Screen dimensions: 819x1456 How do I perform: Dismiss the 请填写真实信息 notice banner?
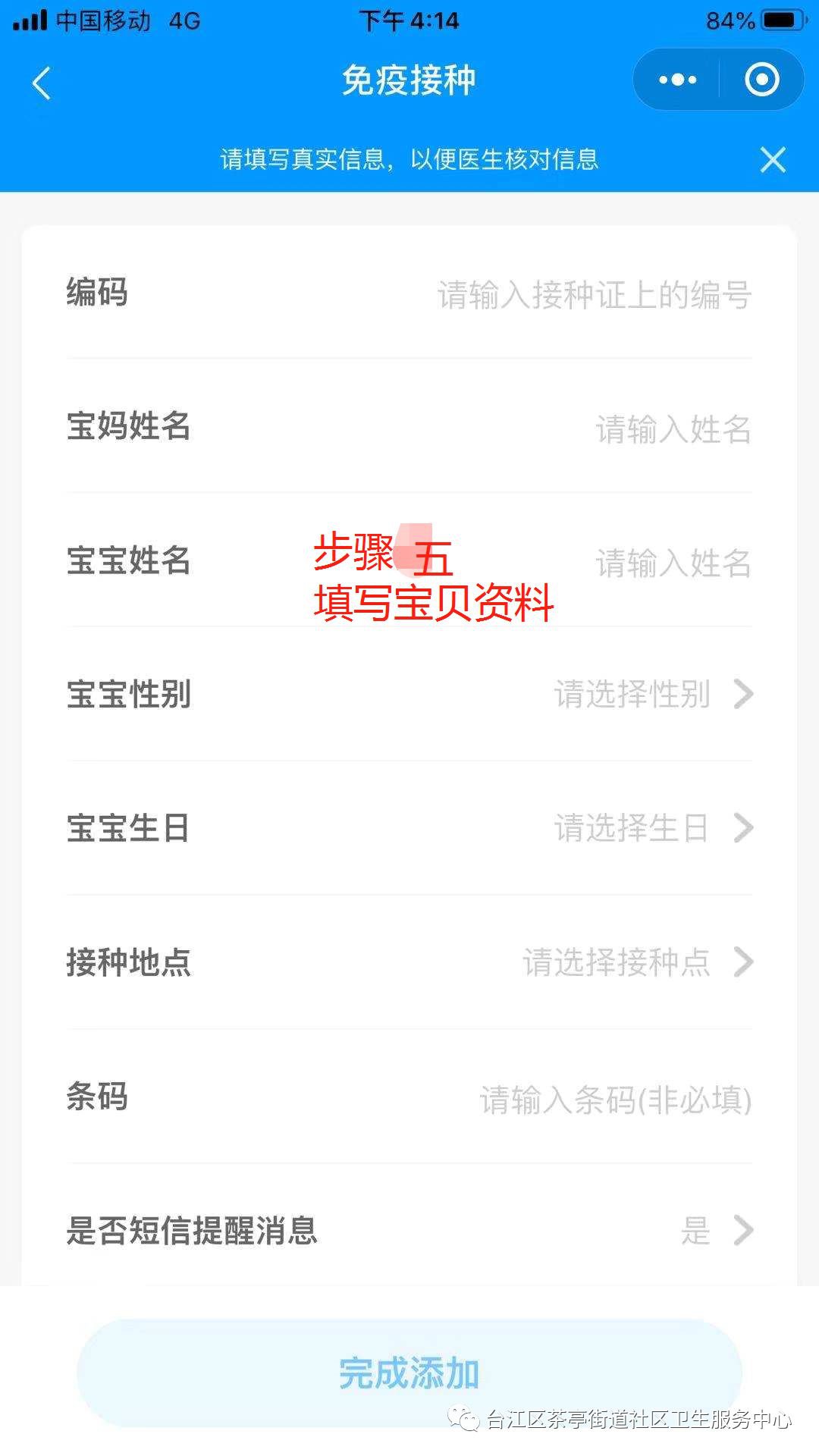click(x=773, y=159)
